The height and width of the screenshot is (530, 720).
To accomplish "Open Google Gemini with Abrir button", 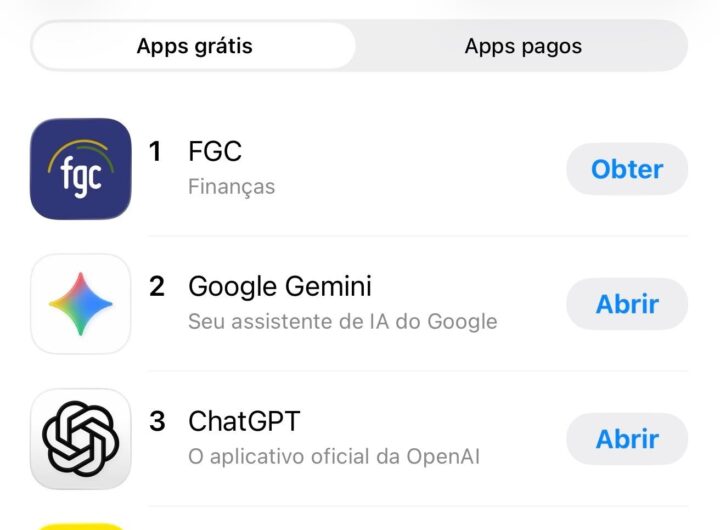I will (627, 304).
